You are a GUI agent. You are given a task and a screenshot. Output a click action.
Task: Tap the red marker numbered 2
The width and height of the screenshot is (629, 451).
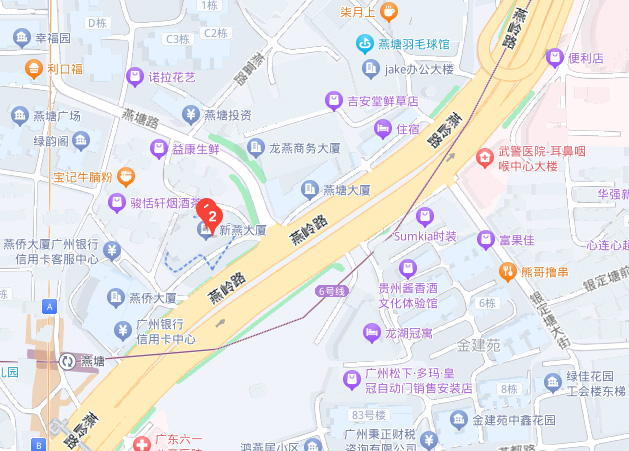coord(209,213)
